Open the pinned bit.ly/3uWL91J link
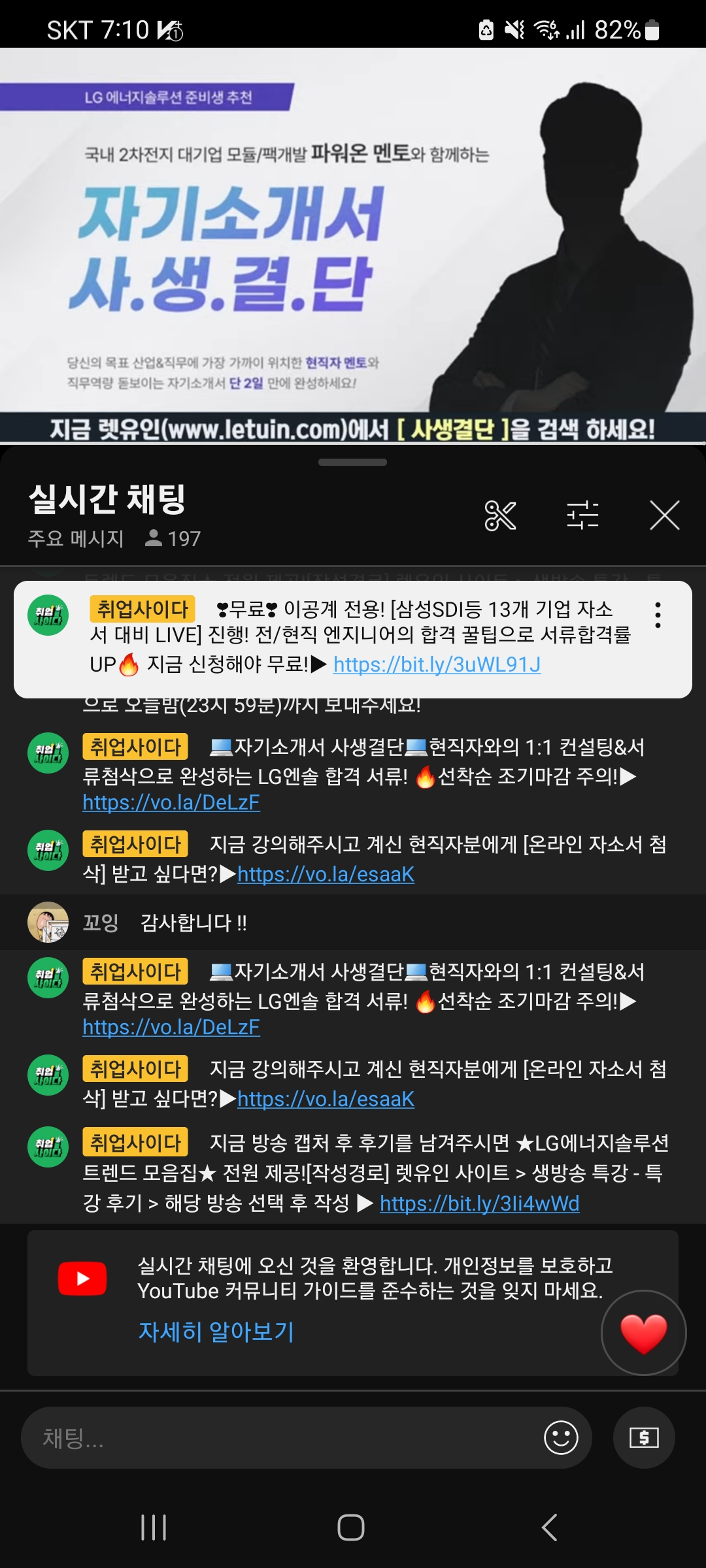Screen dimensions: 706x1568 [437, 664]
